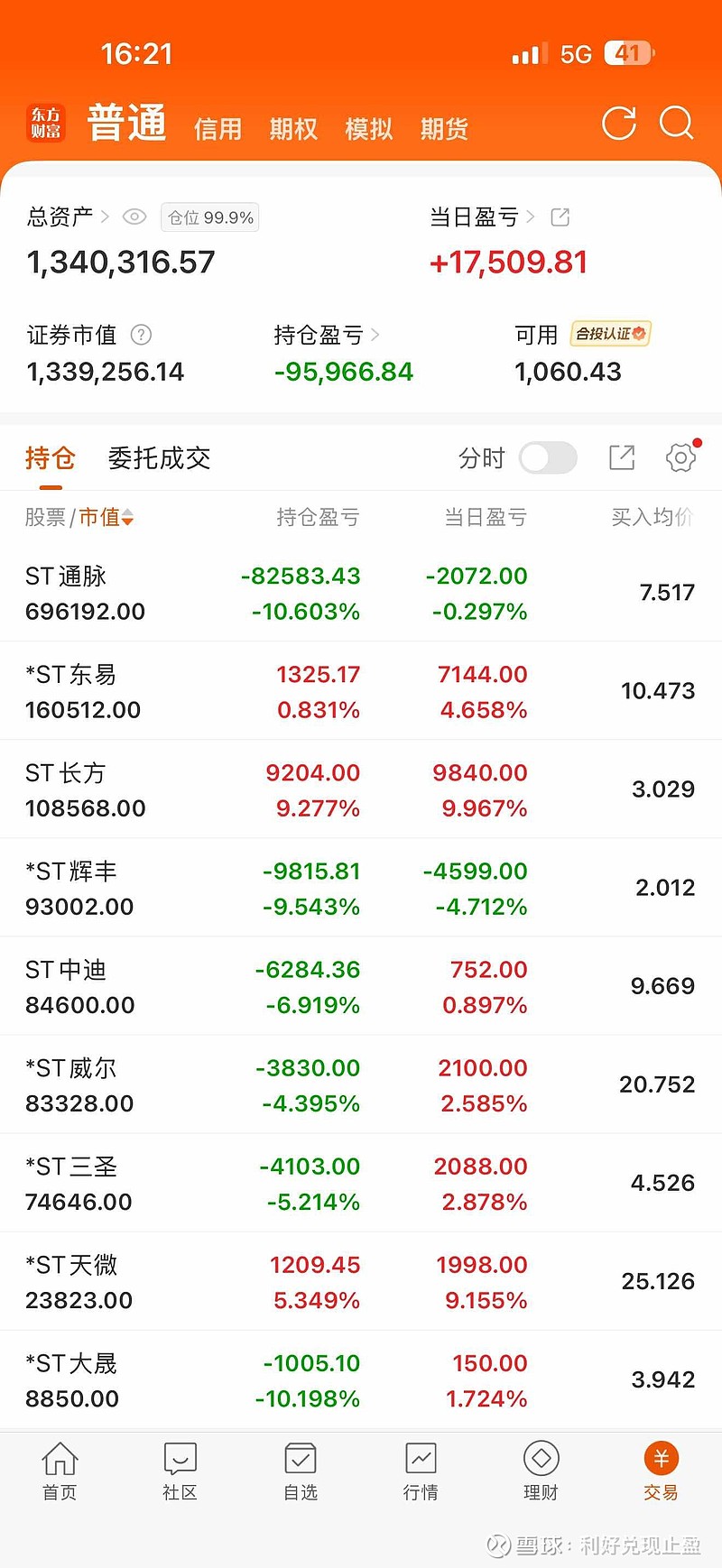Screen dimensions: 722x1568
Task: Share today's profit and loss
Action: pos(560,217)
